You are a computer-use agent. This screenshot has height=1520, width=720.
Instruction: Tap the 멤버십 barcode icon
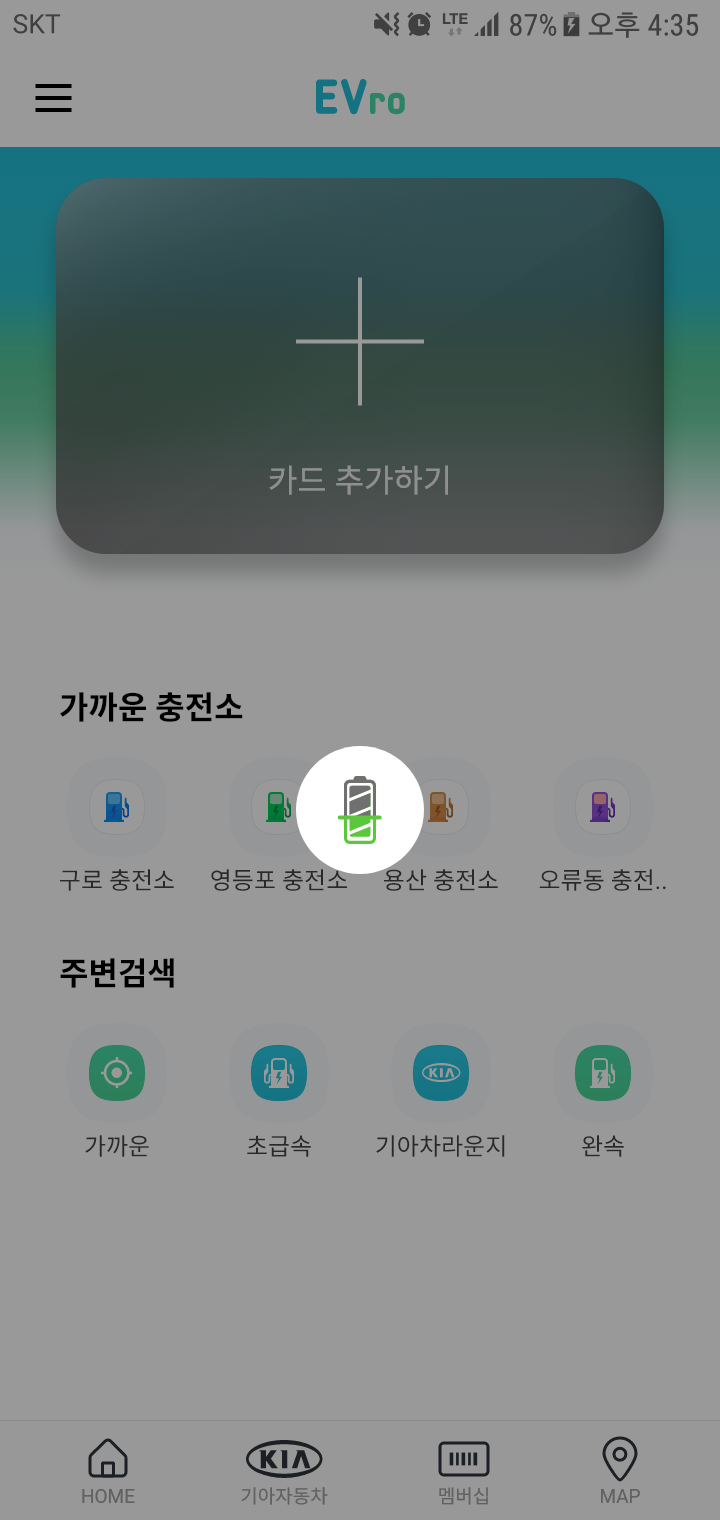(460, 1458)
